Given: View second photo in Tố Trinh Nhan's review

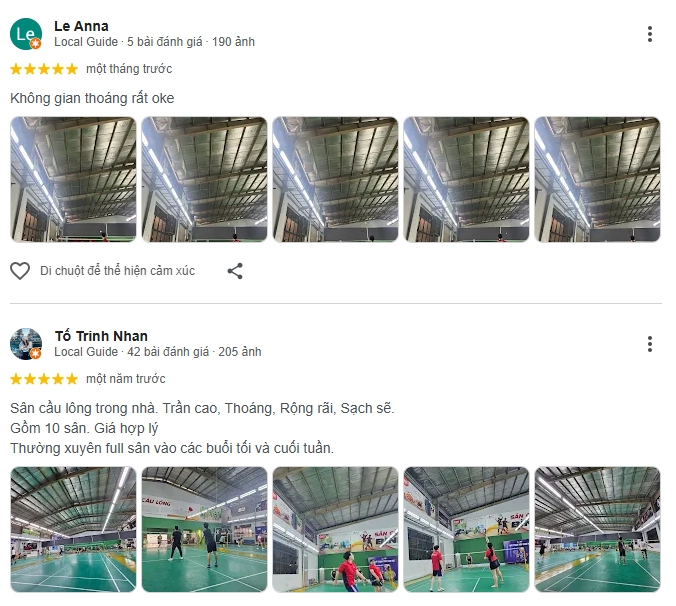Looking at the screenshot, I should coord(204,529).
